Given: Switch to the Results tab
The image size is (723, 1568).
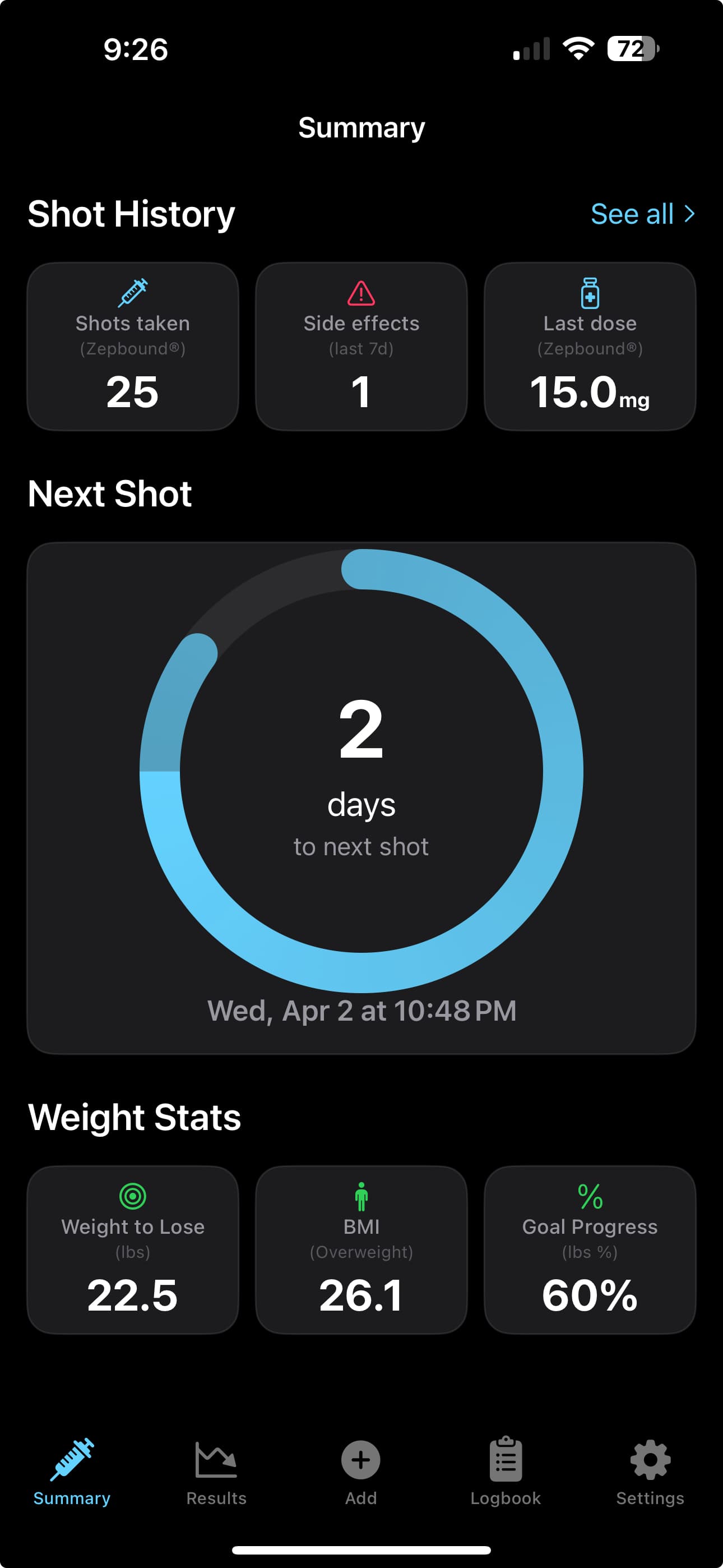Looking at the screenshot, I should pyautogui.click(x=216, y=1473).
